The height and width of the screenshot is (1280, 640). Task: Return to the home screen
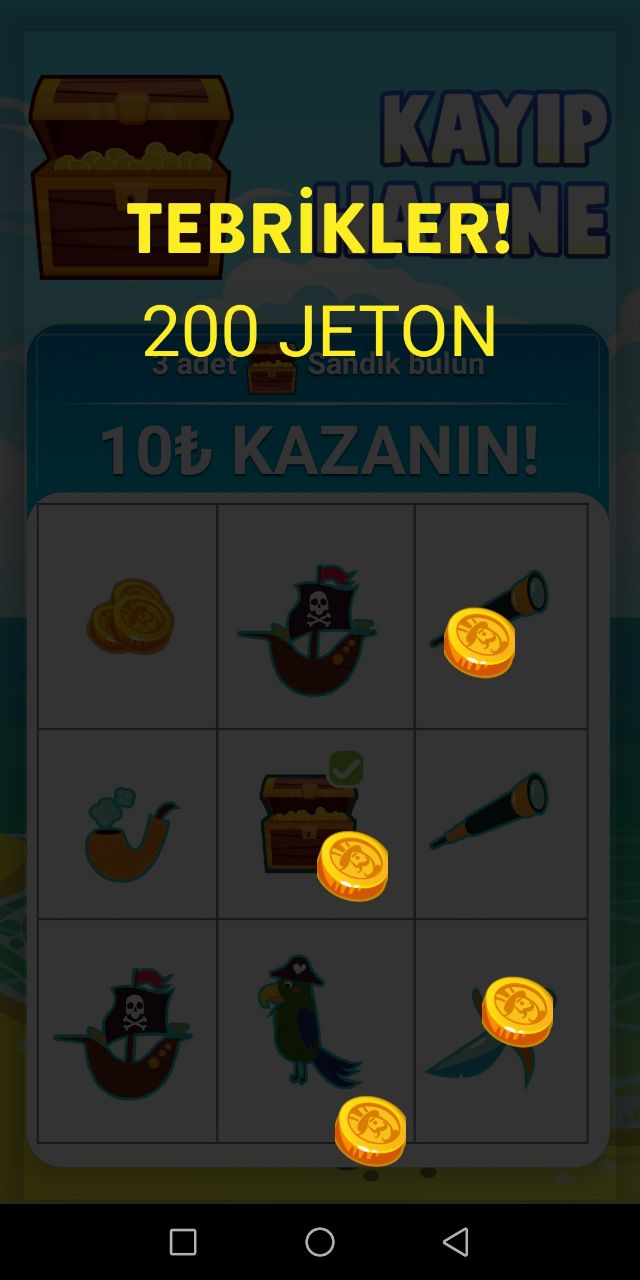click(x=320, y=1242)
